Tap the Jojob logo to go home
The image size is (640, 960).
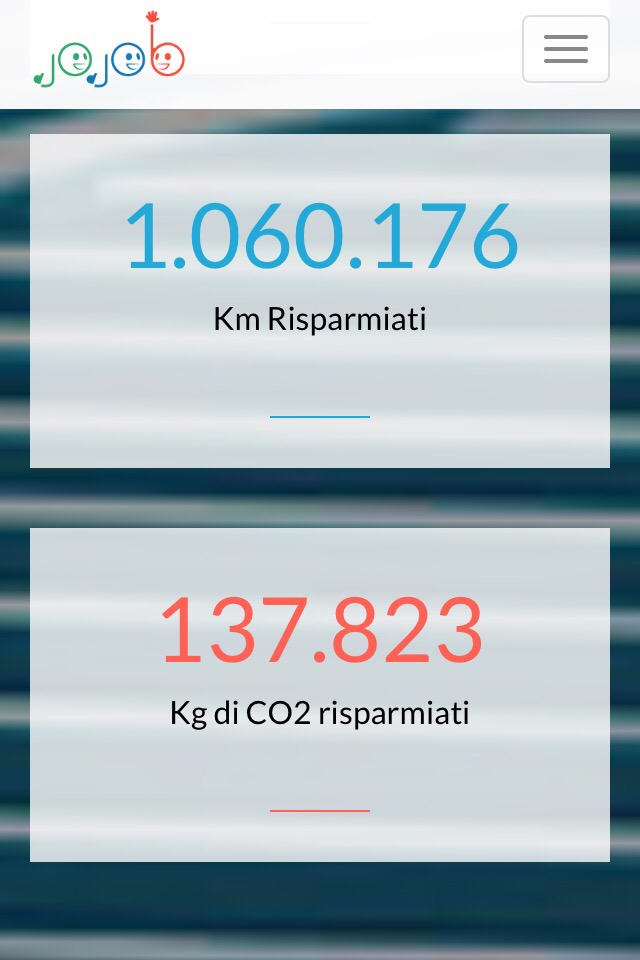[108, 52]
